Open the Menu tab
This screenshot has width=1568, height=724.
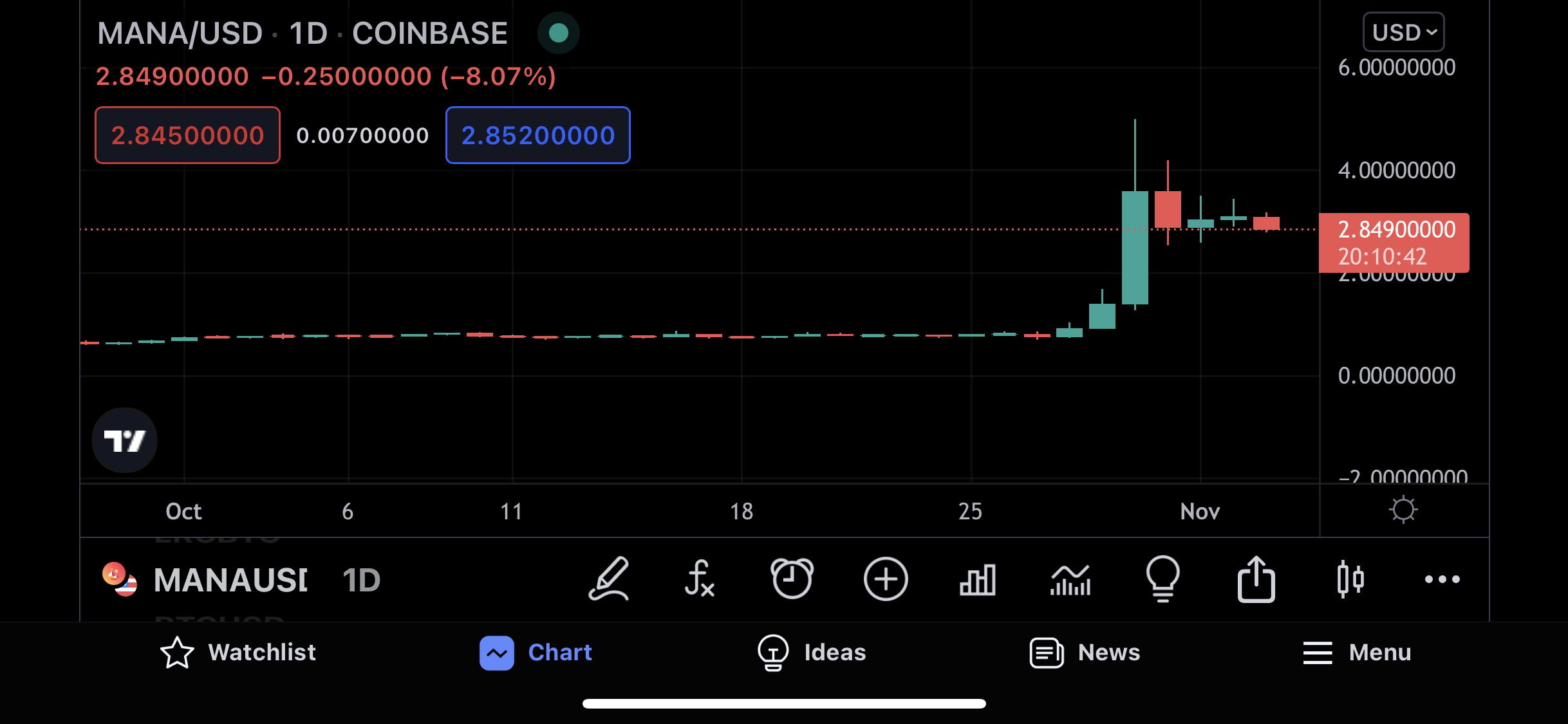point(1357,653)
